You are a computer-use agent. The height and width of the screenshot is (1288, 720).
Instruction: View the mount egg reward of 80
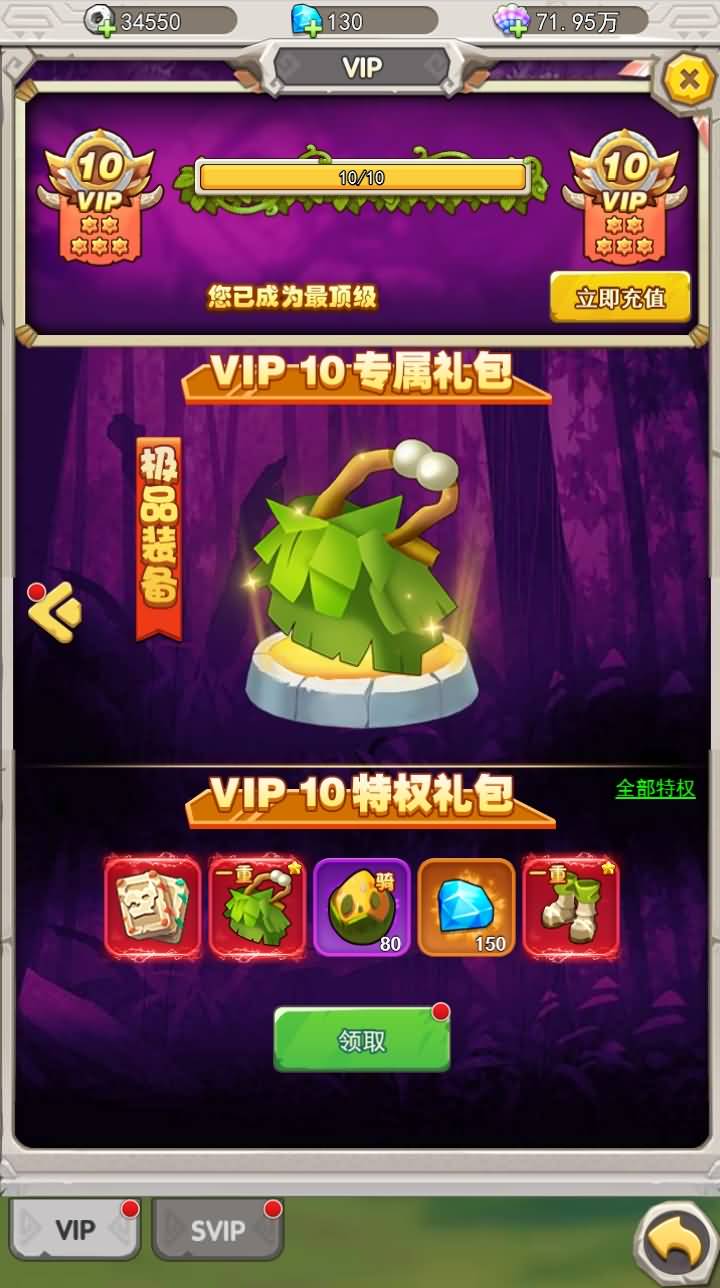pos(362,907)
